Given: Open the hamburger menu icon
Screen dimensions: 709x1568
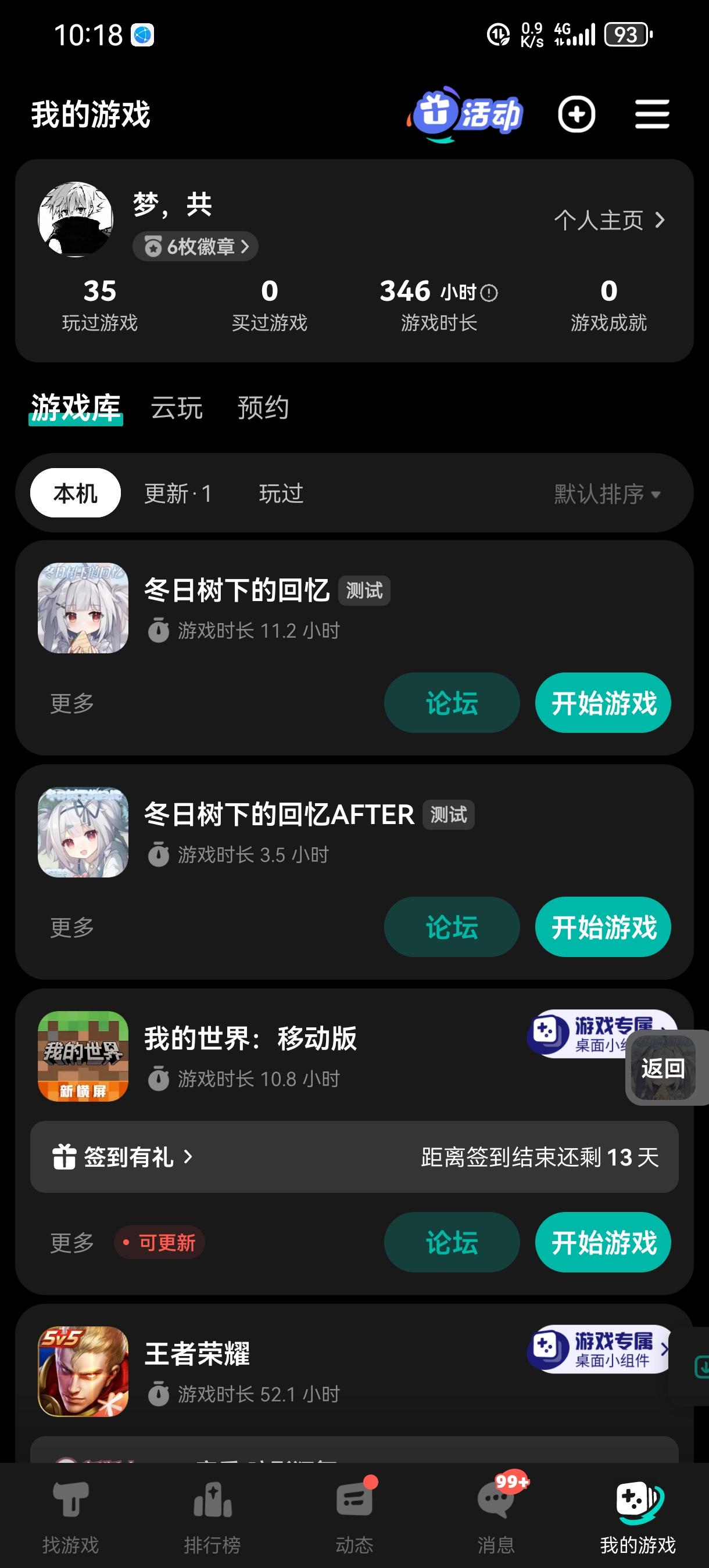Looking at the screenshot, I should click(651, 114).
